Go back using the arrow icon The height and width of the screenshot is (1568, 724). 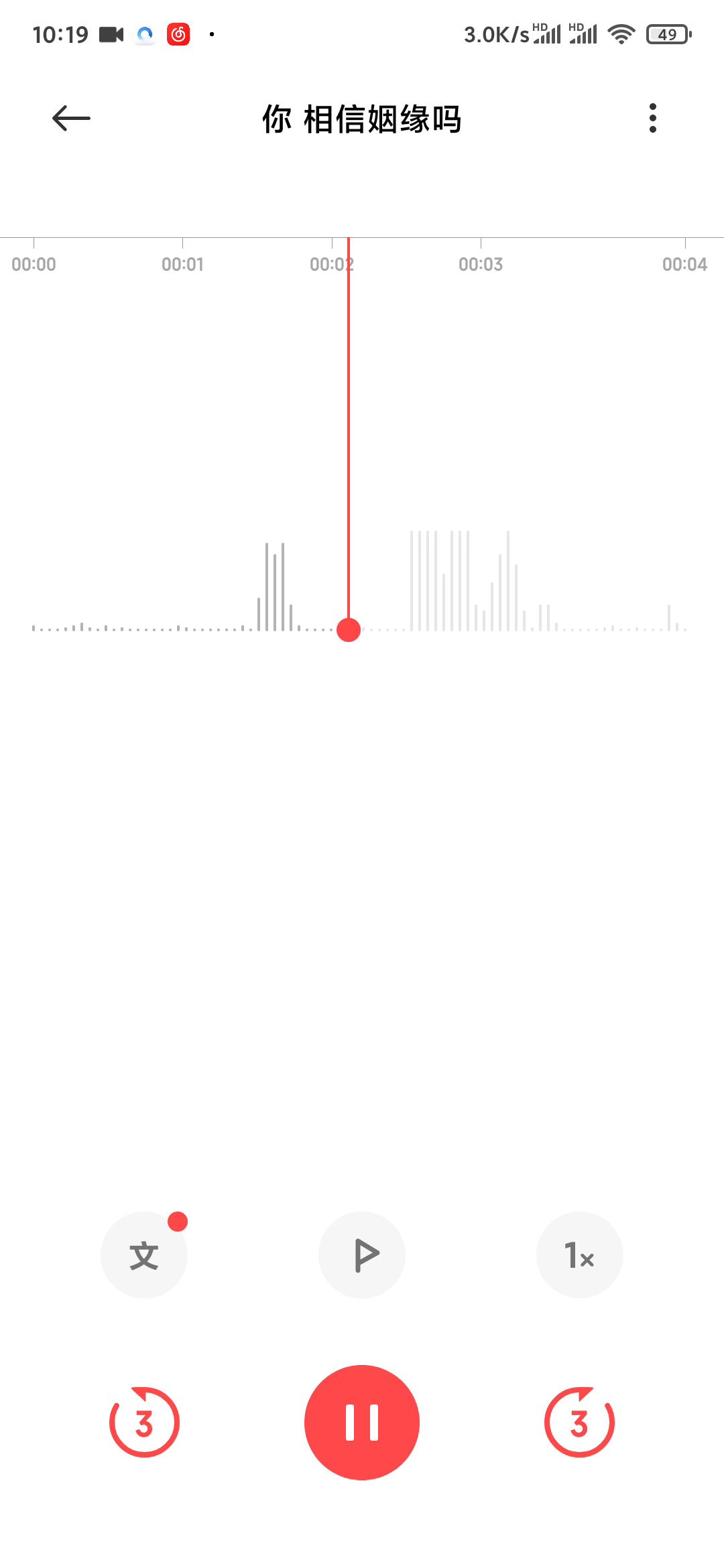pyautogui.click(x=71, y=119)
